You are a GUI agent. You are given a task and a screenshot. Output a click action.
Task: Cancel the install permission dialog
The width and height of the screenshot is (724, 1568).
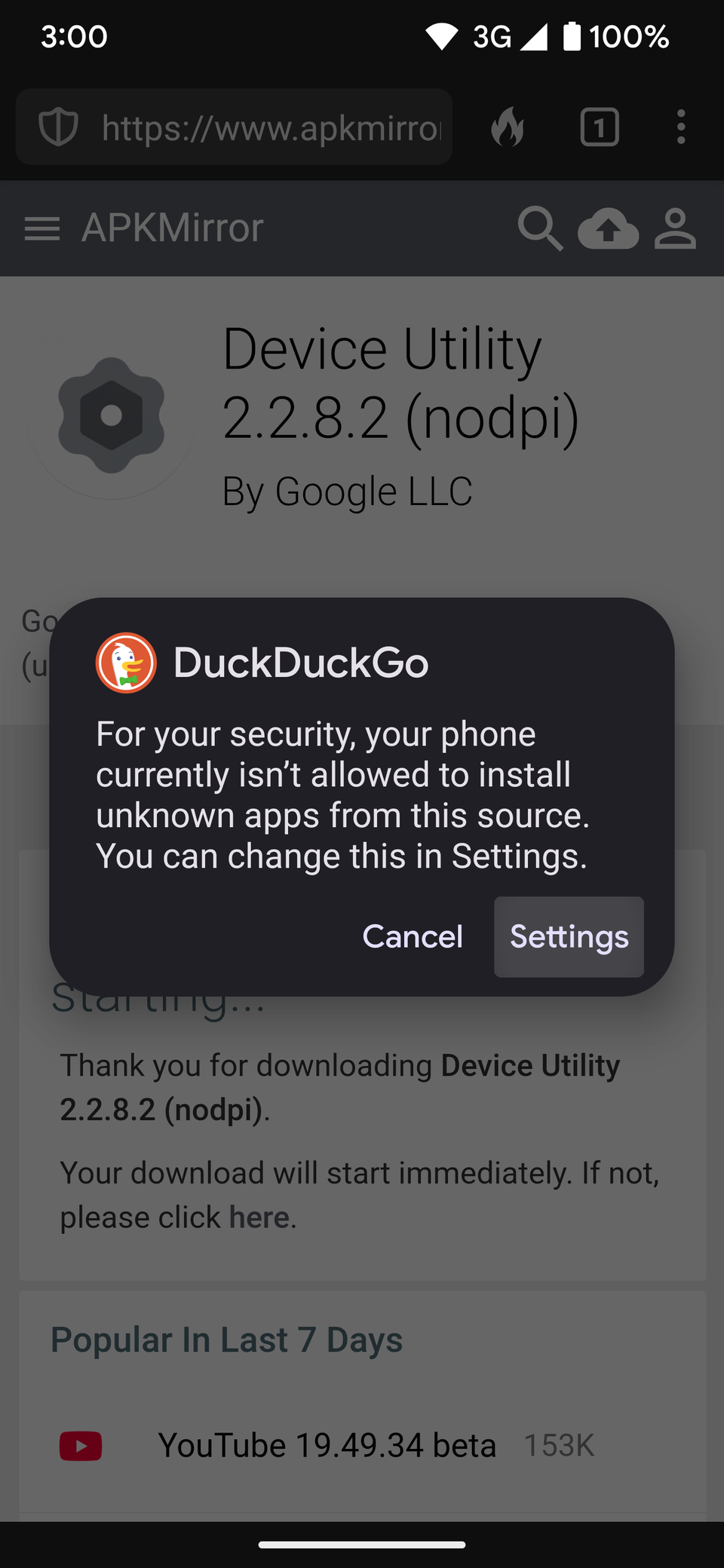click(412, 936)
